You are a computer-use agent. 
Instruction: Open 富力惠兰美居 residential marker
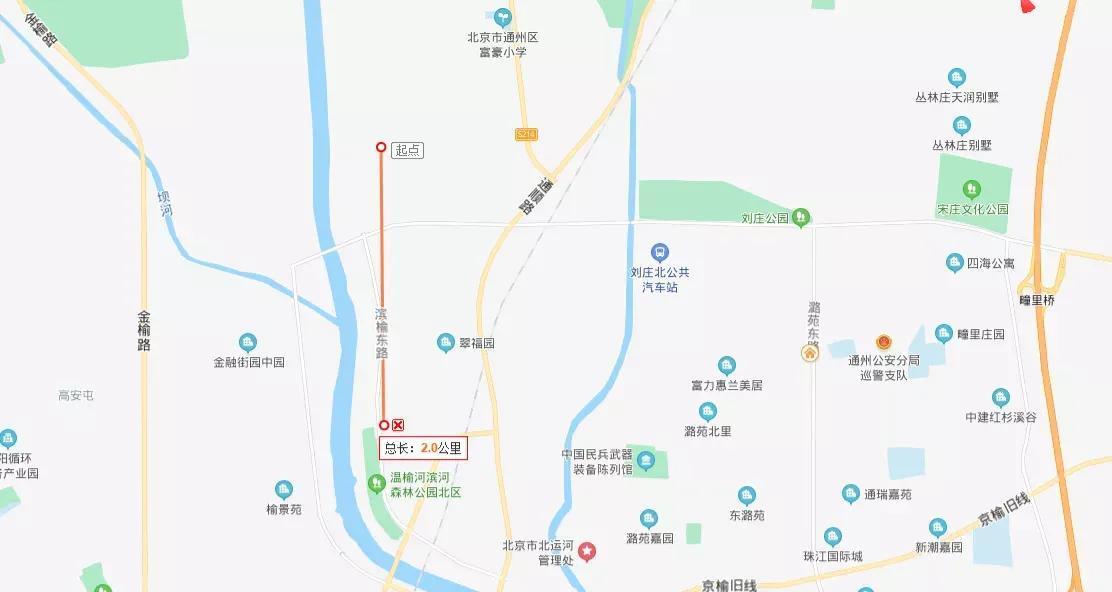[x=727, y=366]
